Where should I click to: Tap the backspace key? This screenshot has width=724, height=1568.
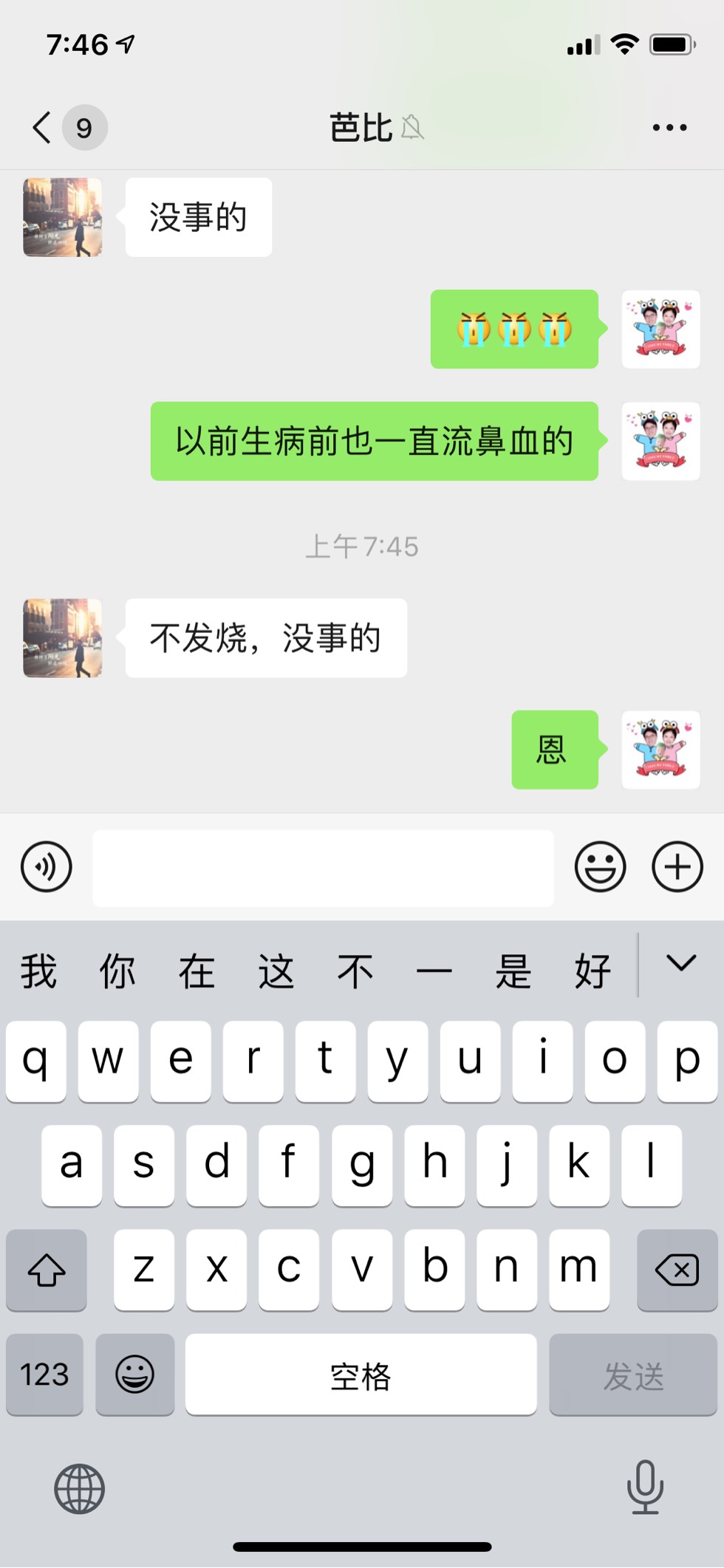coord(677,1270)
